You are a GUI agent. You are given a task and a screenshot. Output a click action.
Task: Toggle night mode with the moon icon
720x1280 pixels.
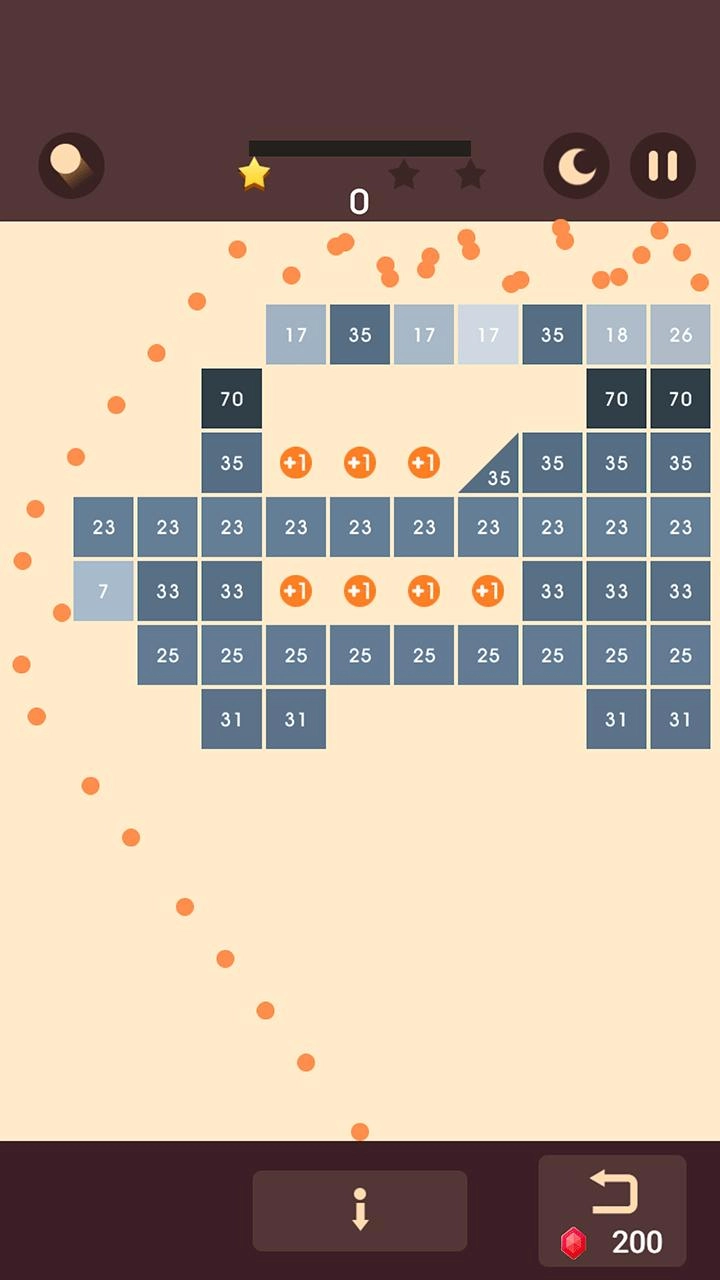point(577,166)
